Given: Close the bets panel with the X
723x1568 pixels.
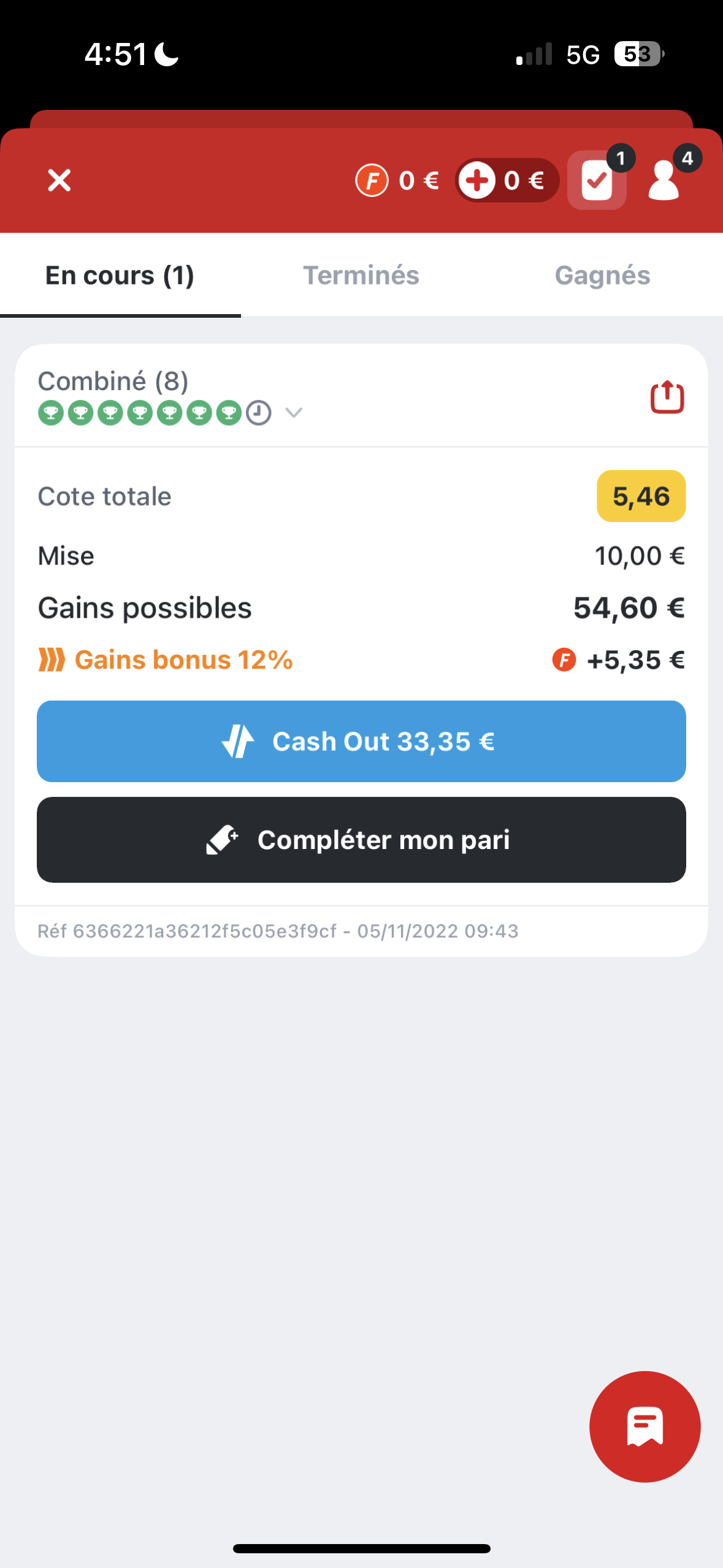Looking at the screenshot, I should (x=59, y=180).
